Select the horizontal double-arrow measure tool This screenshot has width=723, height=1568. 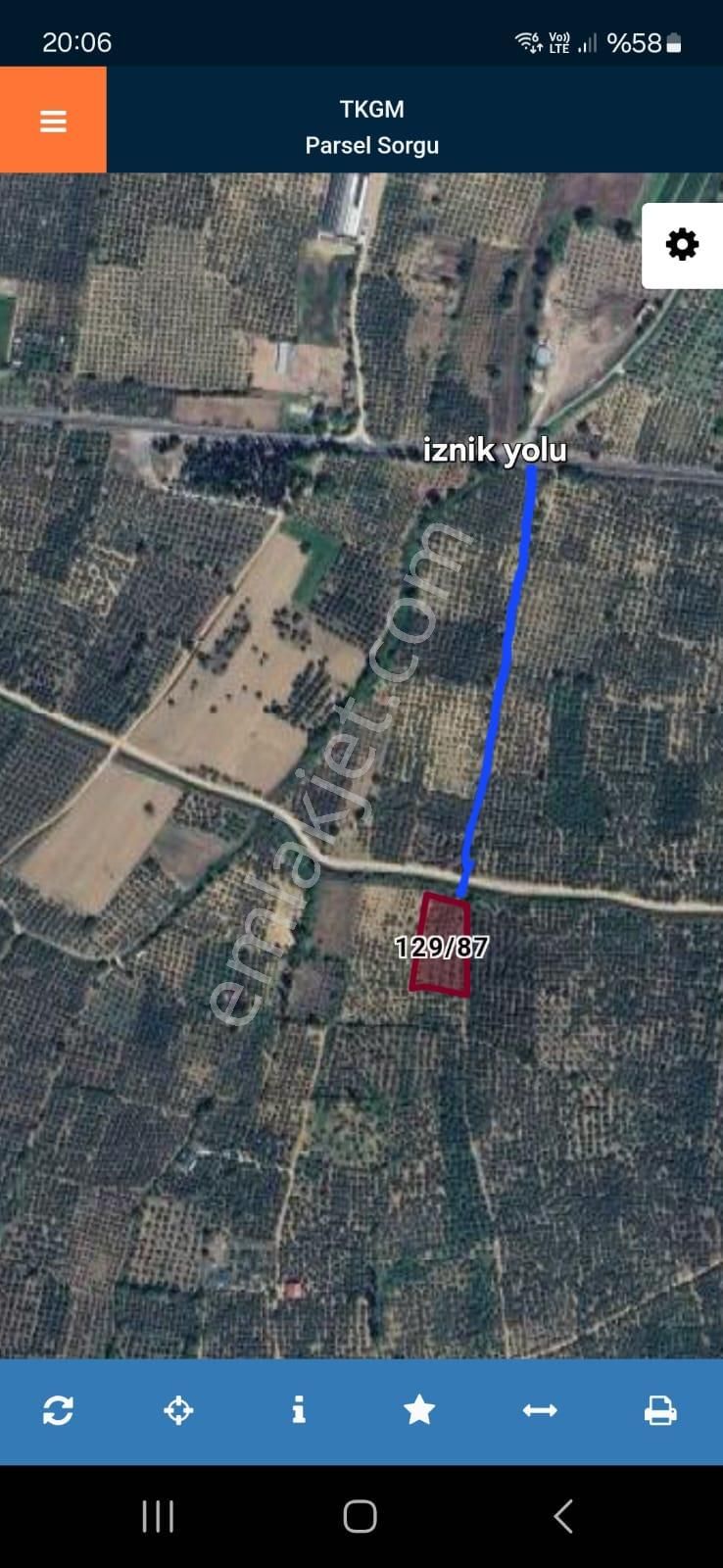540,1410
